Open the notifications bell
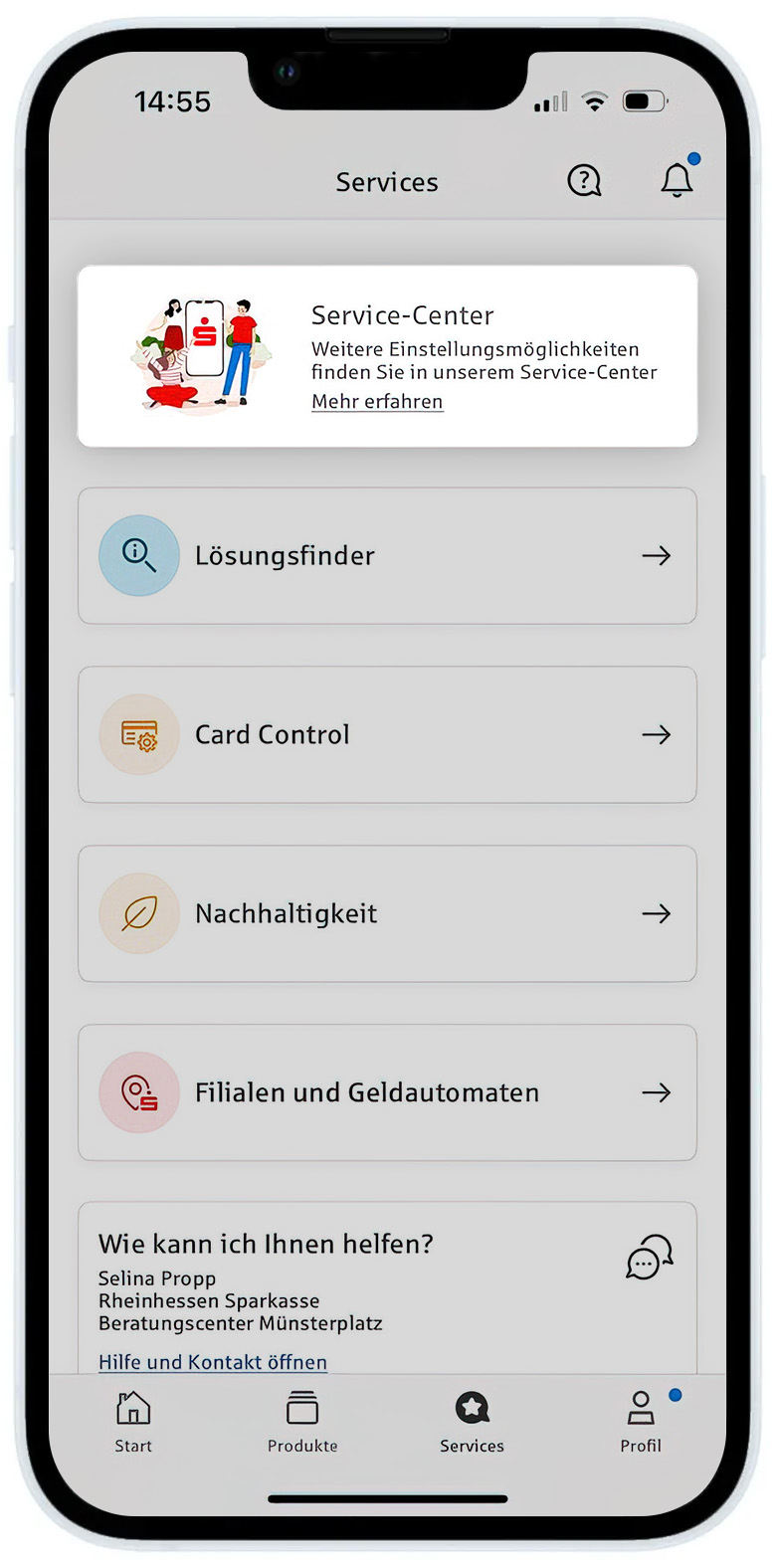The width and height of the screenshot is (778, 1568). (x=677, y=180)
